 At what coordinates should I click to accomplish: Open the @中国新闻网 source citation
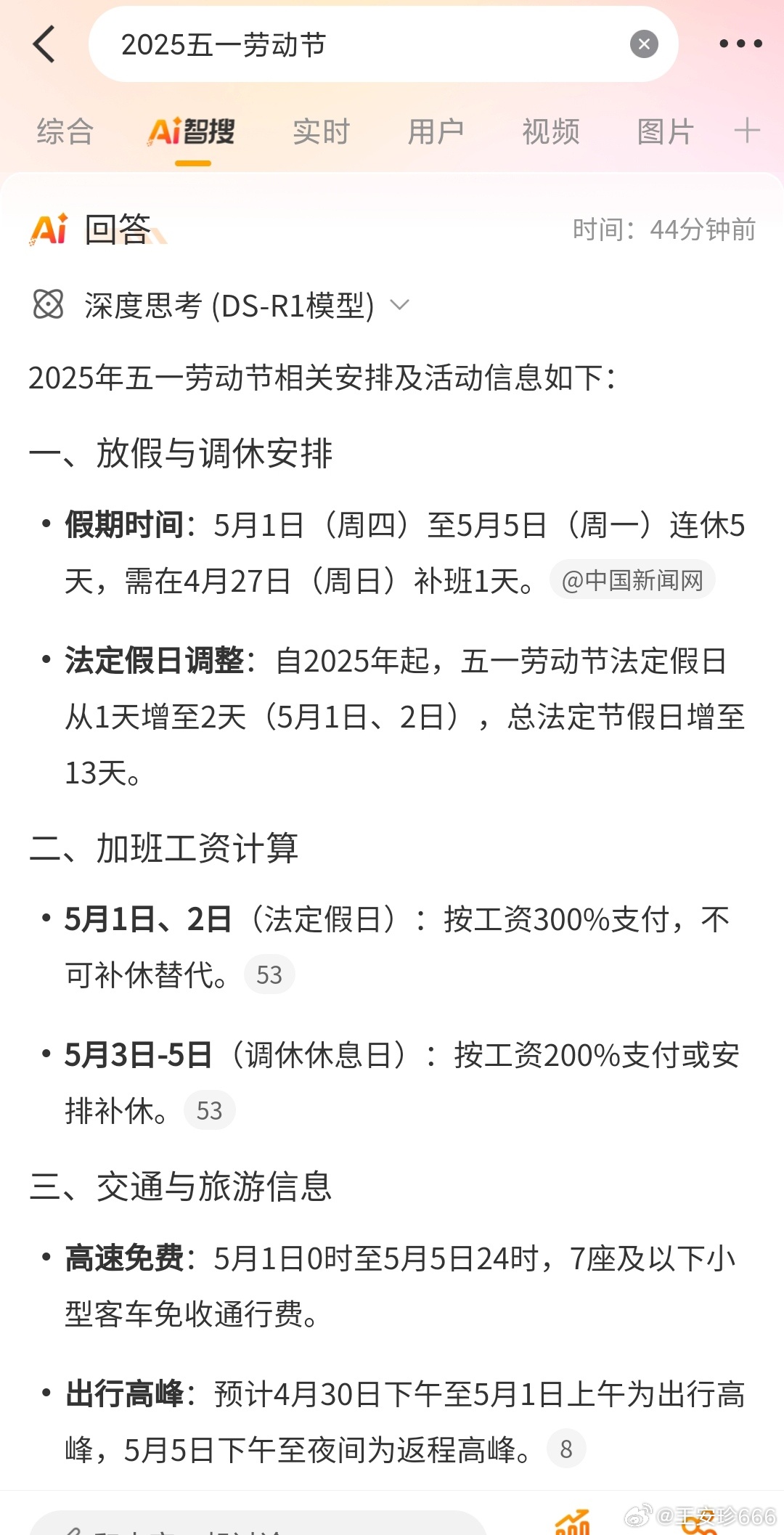pos(632,580)
